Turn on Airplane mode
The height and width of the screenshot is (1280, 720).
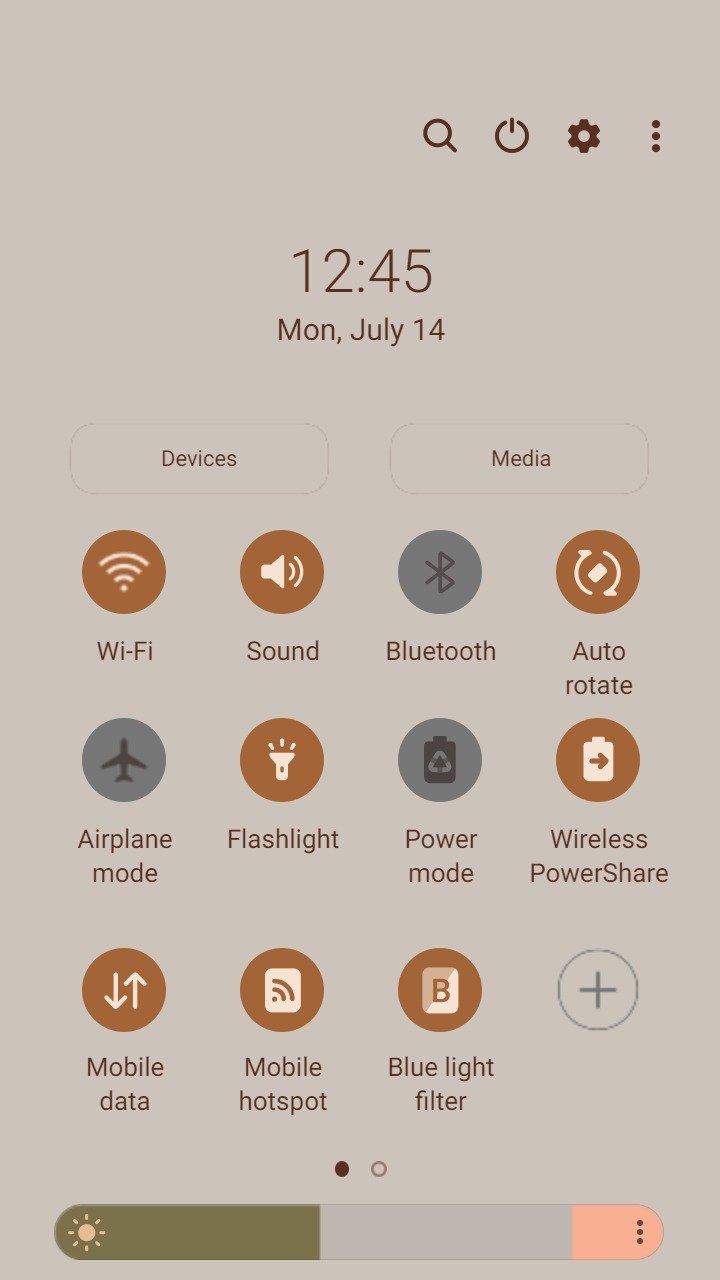(124, 760)
